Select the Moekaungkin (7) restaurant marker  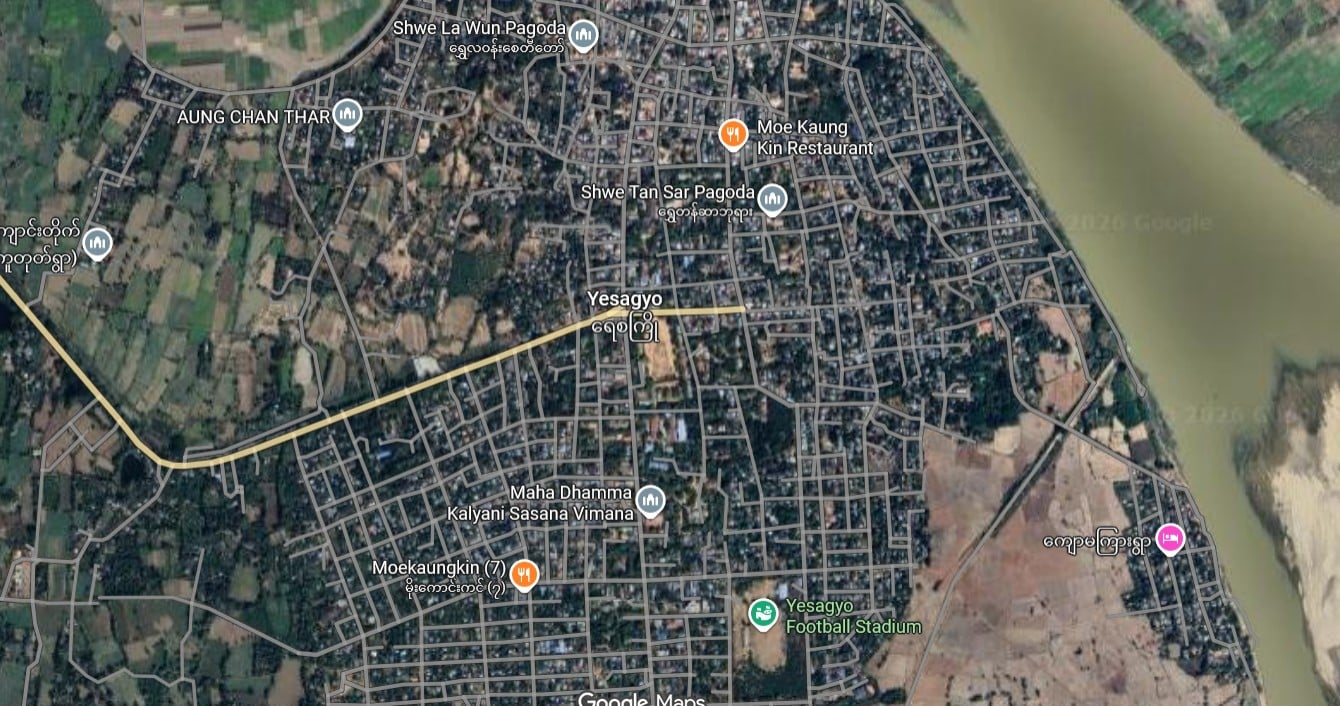tap(524, 574)
